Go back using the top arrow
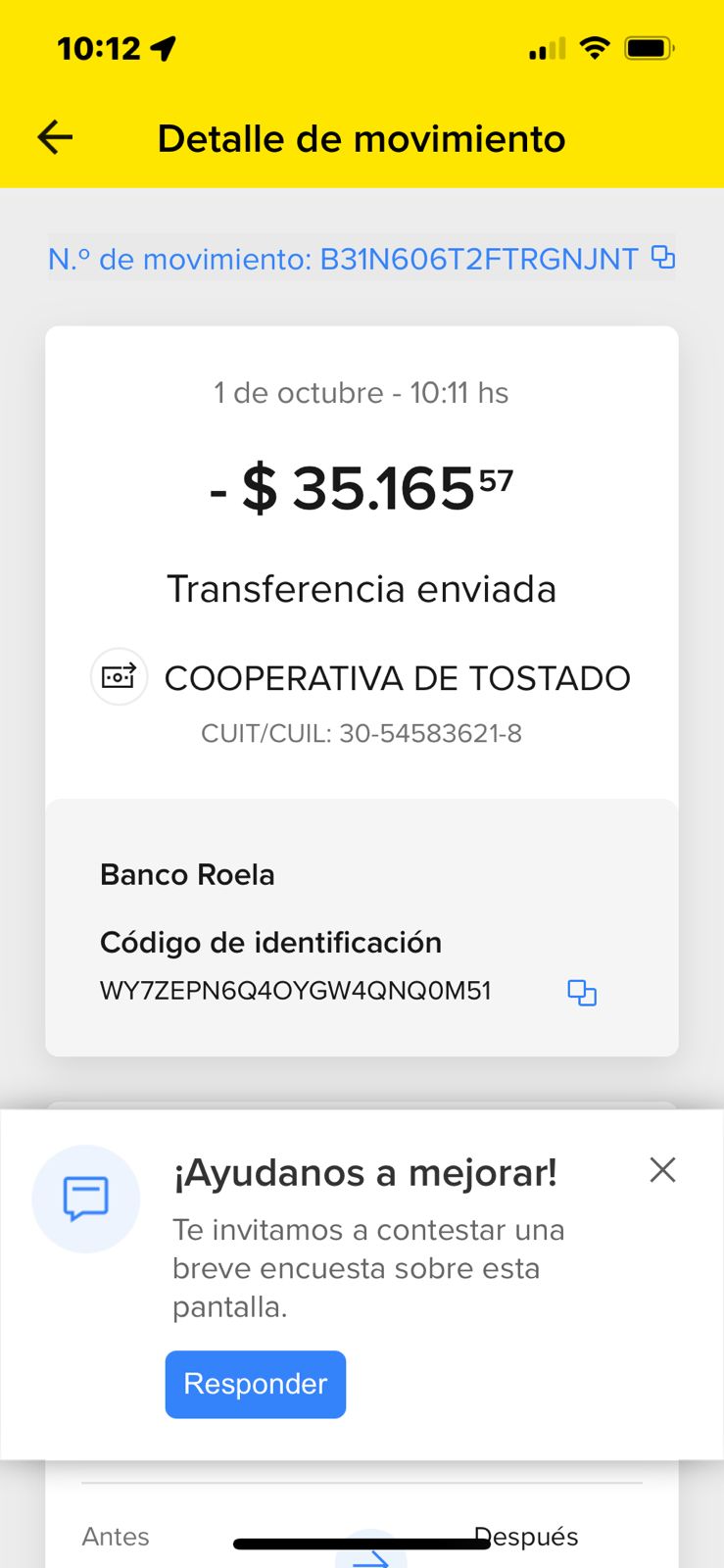 click(56, 138)
